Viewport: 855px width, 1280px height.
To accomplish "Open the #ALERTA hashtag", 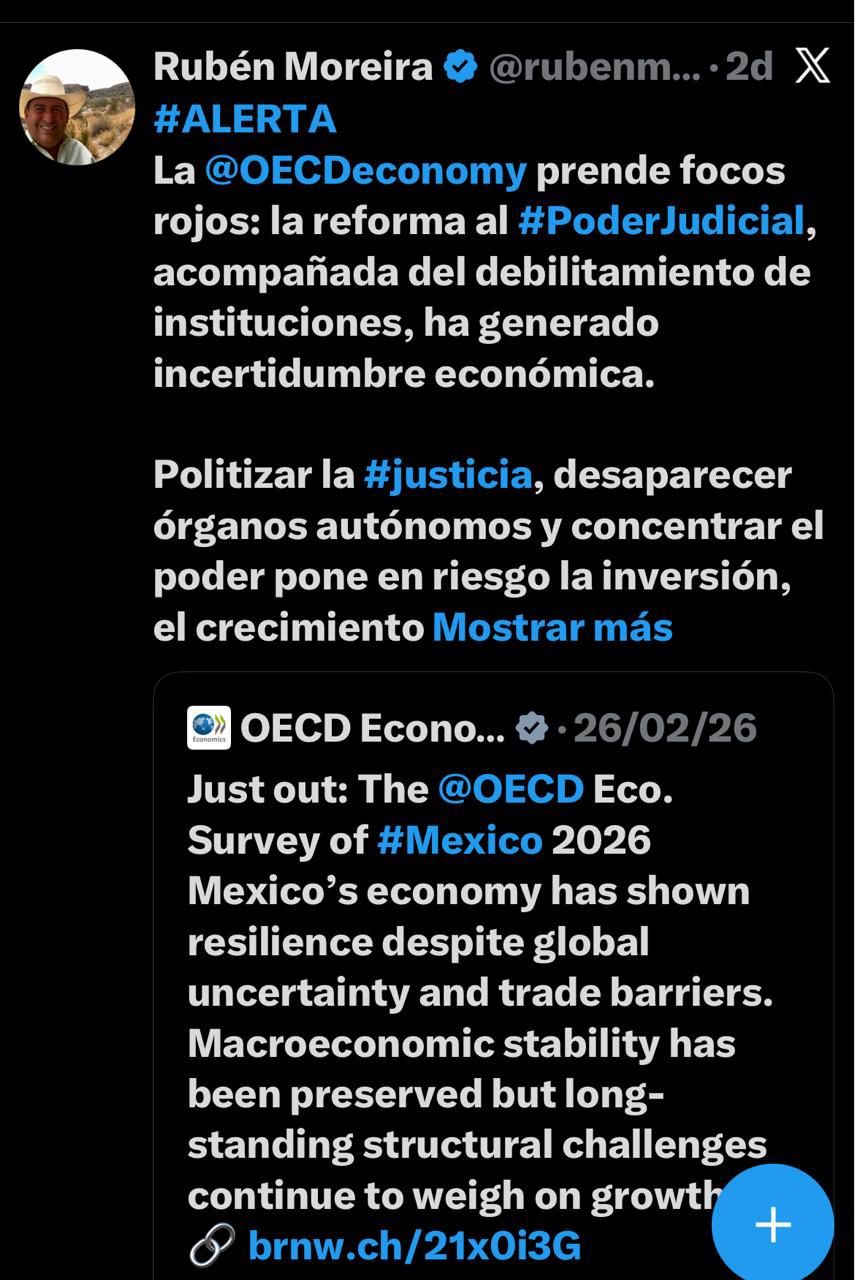I will click(x=245, y=119).
